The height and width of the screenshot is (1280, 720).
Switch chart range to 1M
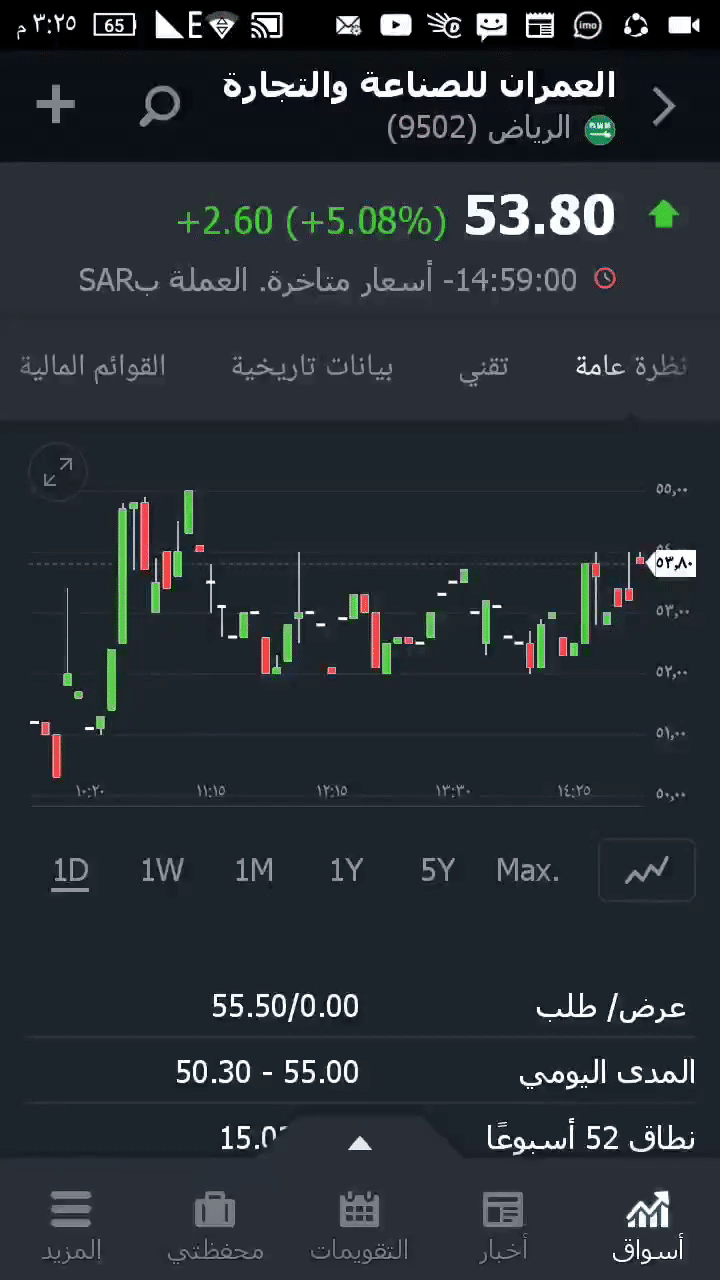pyautogui.click(x=254, y=871)
